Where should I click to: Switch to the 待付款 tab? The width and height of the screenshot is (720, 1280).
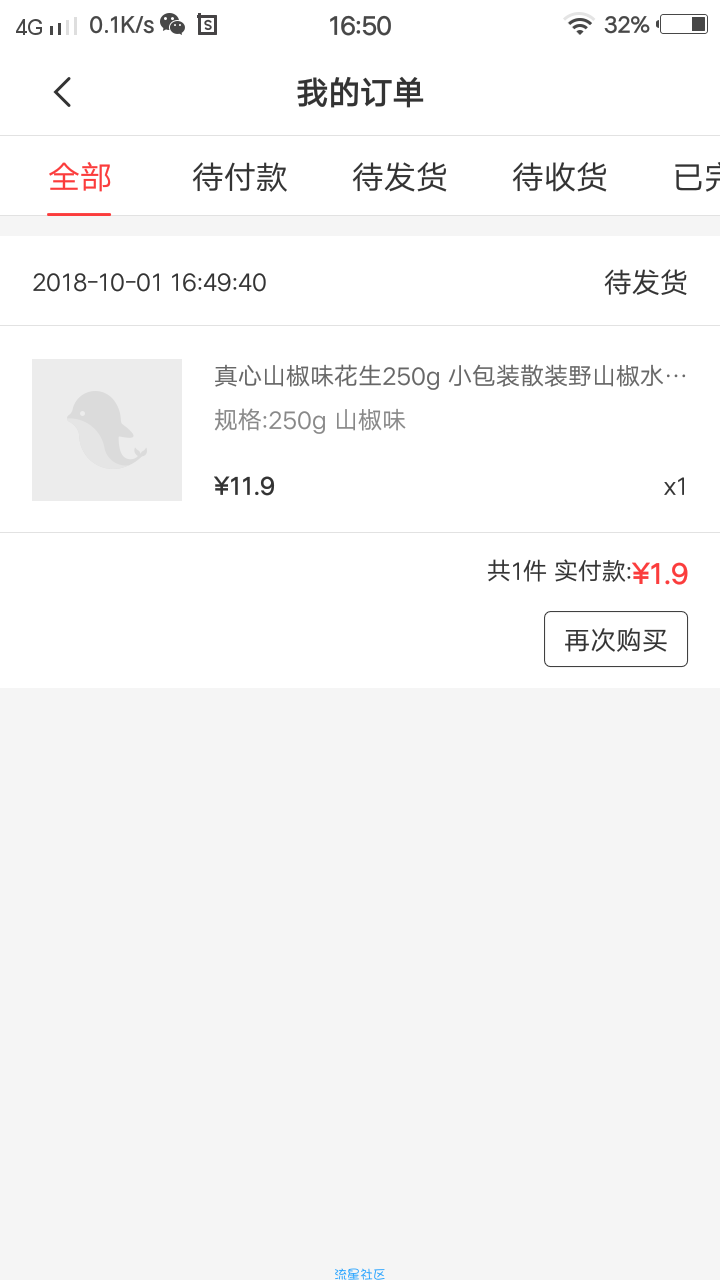coord(240,177)
